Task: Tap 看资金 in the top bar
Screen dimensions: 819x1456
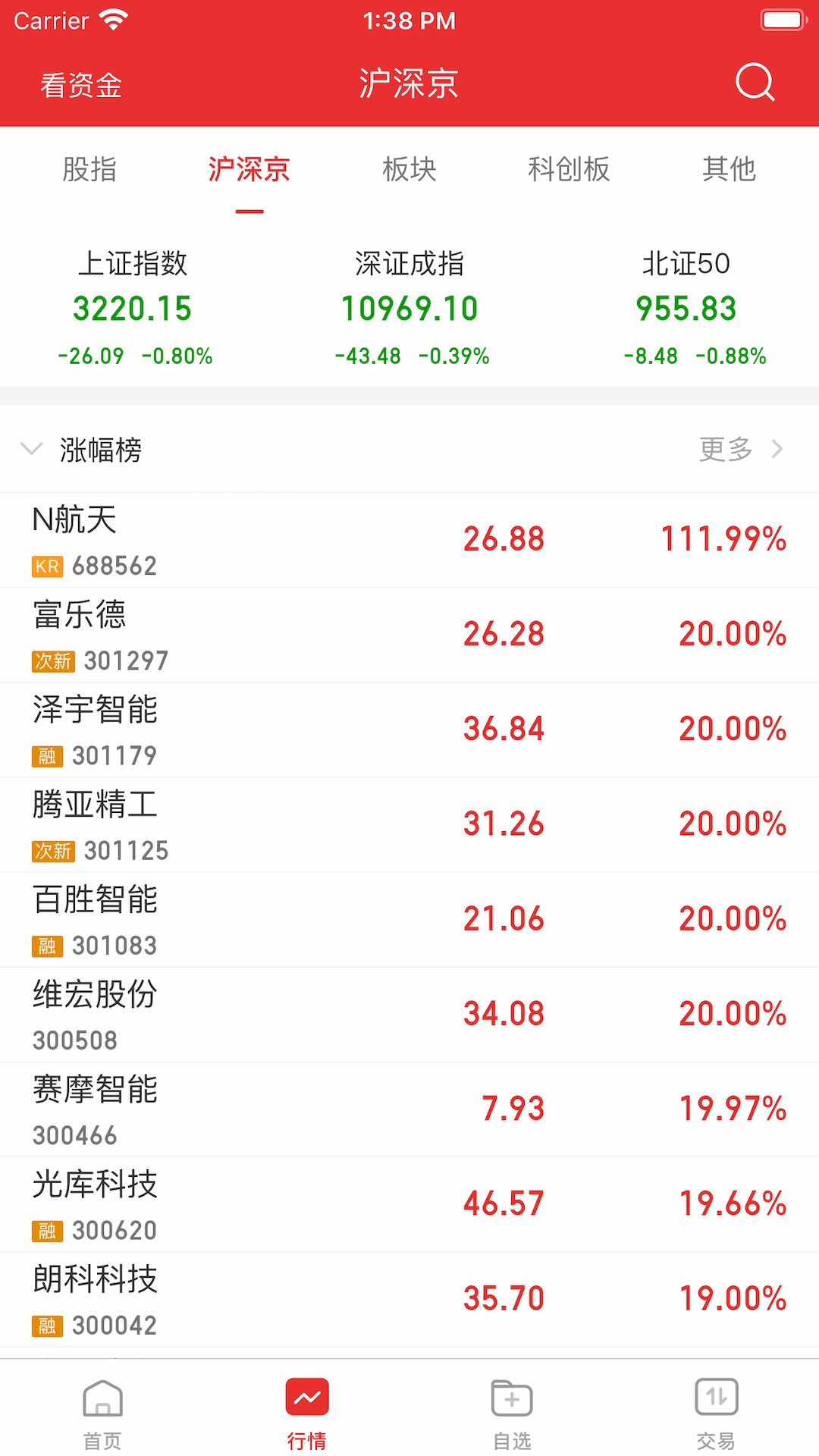Action: 80,86
